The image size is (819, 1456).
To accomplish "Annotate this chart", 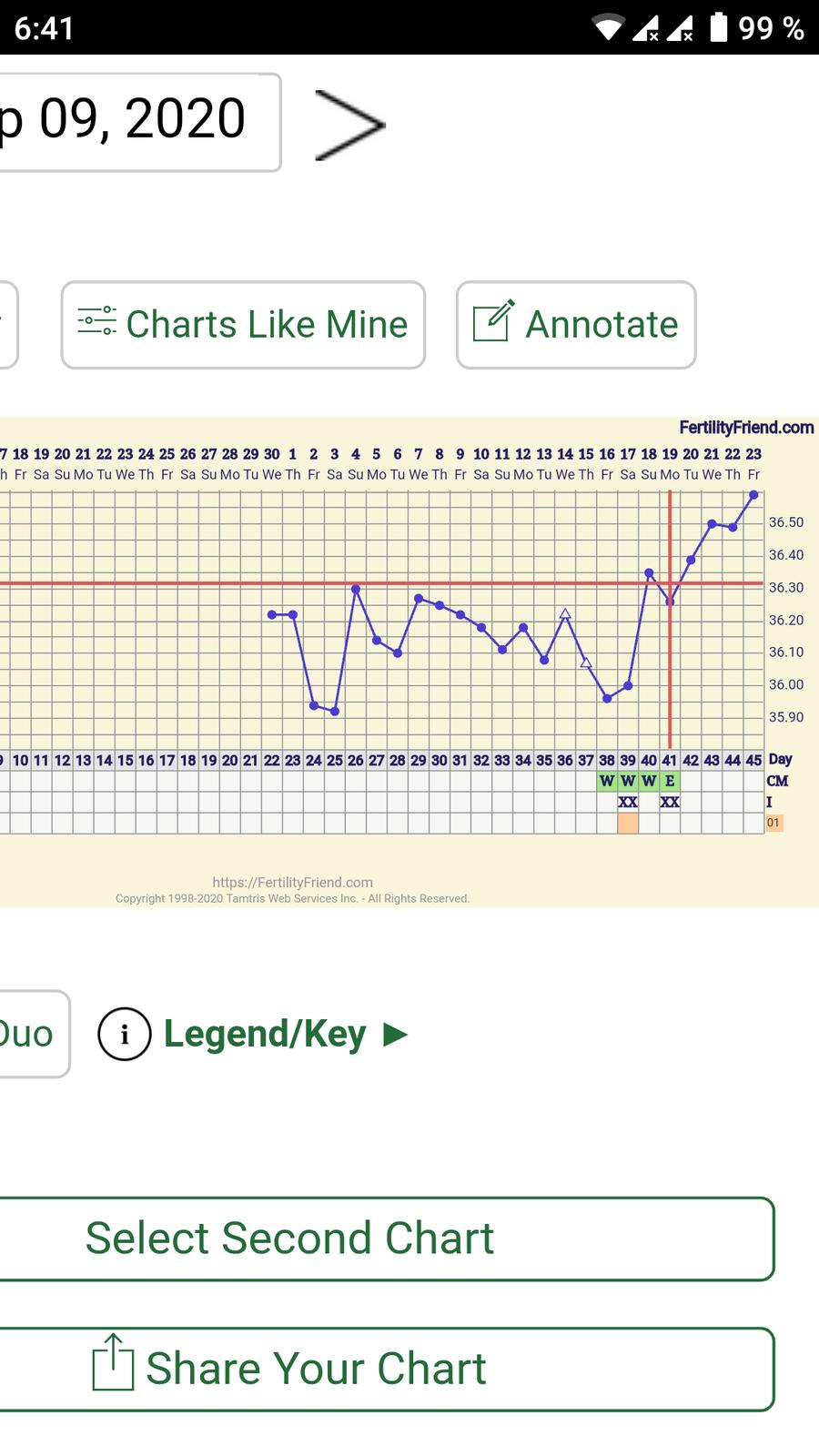I will click(x=576, y=325).
